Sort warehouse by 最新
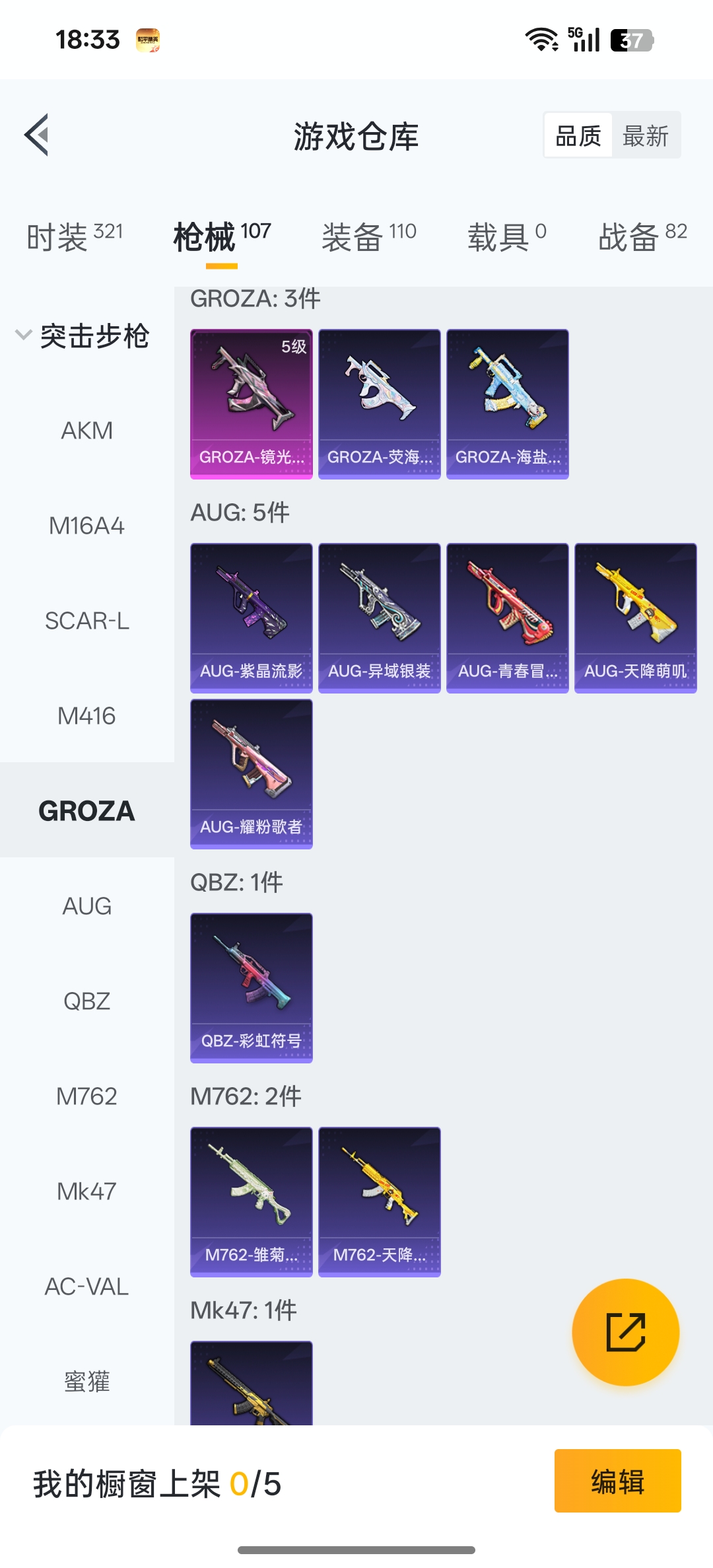The image size is (713, 1568). [x=645, y=136]
